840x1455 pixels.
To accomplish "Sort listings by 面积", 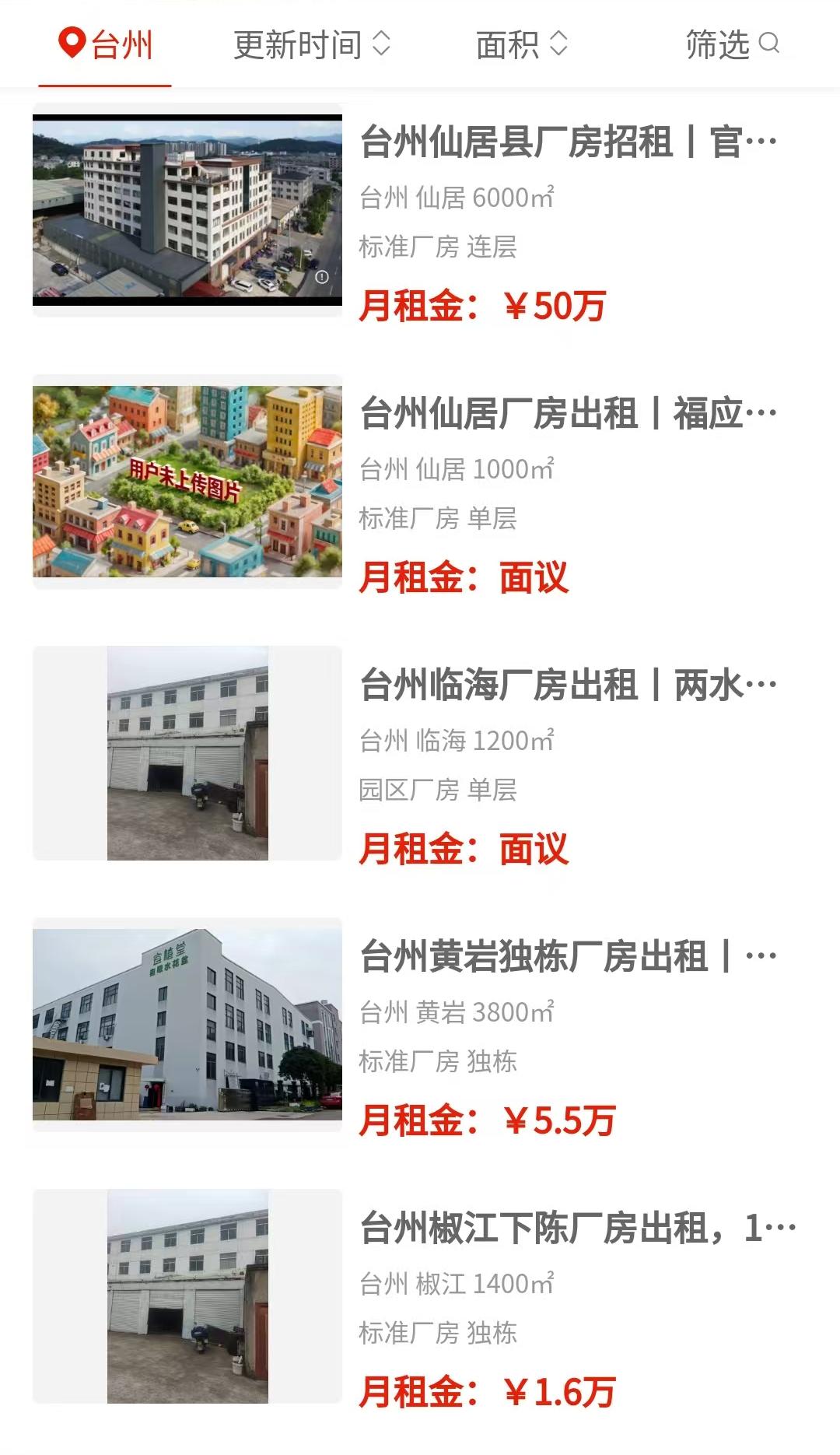I will coord(521,45).
